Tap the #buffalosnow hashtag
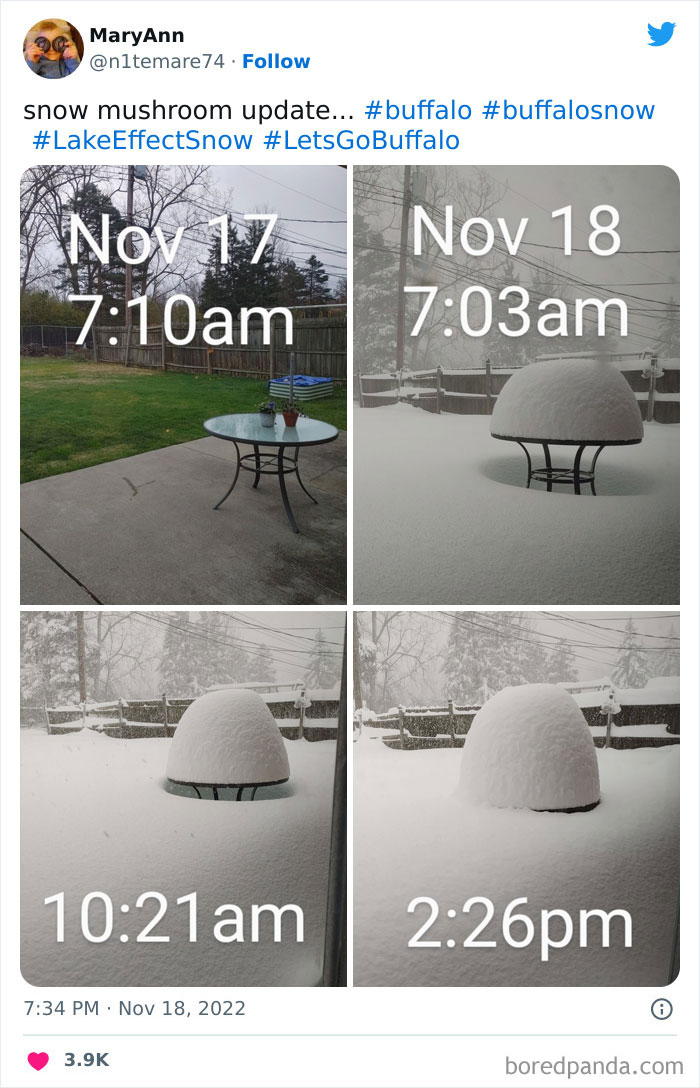Image resolution: width=700 pixels, height=1088 pixels. pos(568,109)
